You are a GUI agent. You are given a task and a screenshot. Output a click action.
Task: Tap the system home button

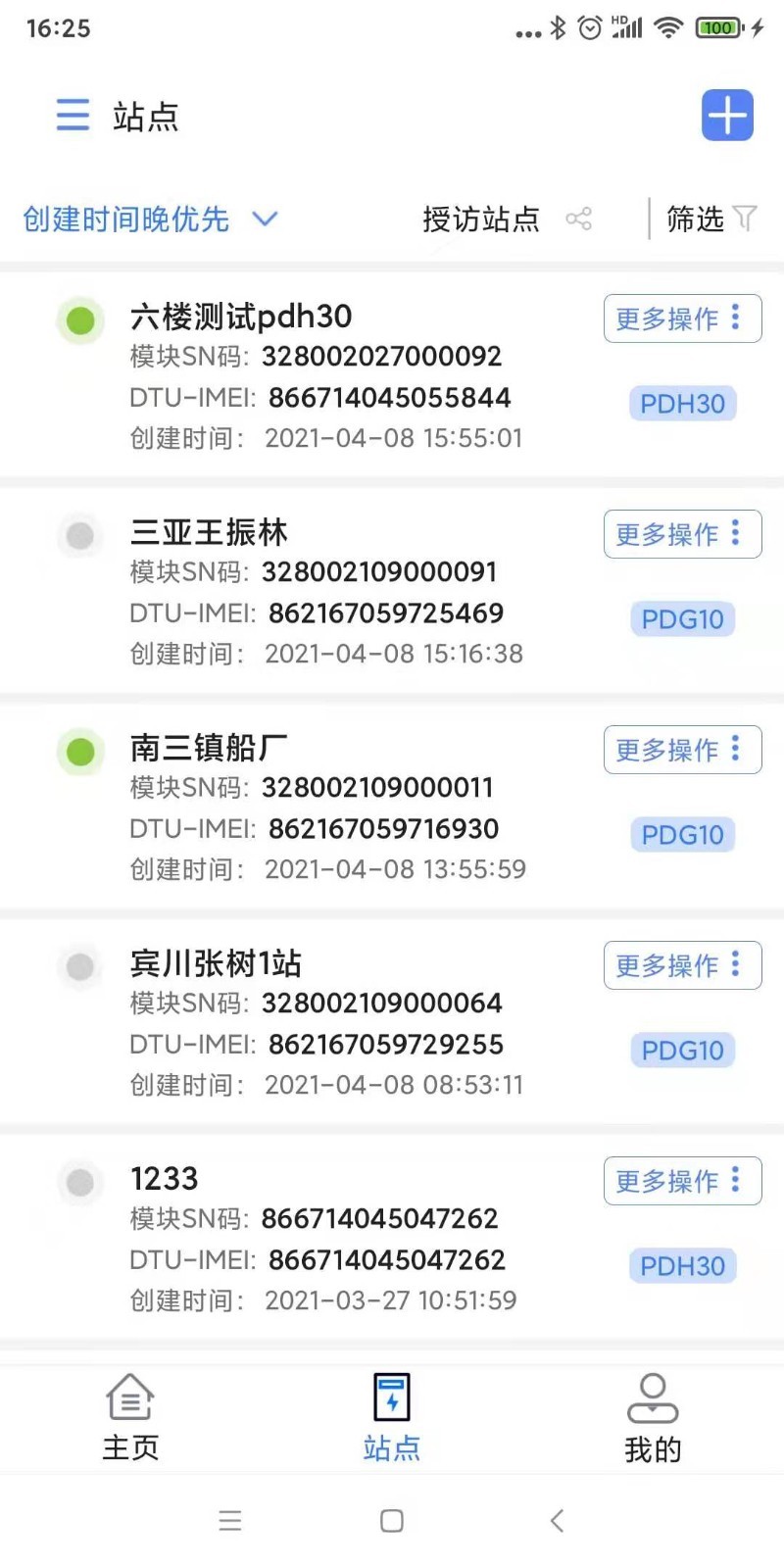point(392,1521)
